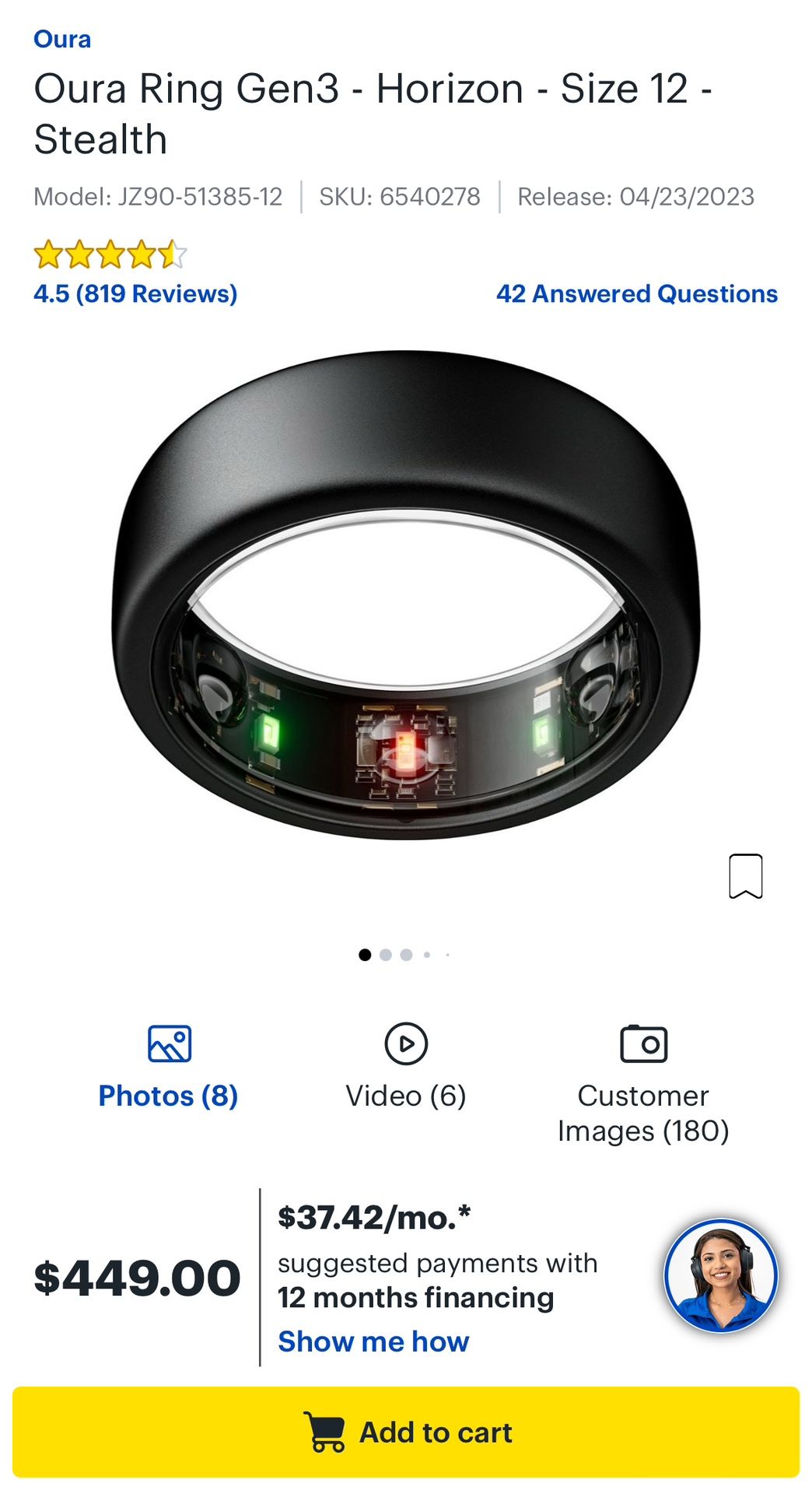Viewport: 812px width, 1494px height.
Task: Open the Oura brand page
Action: click(x=61, y=37)
